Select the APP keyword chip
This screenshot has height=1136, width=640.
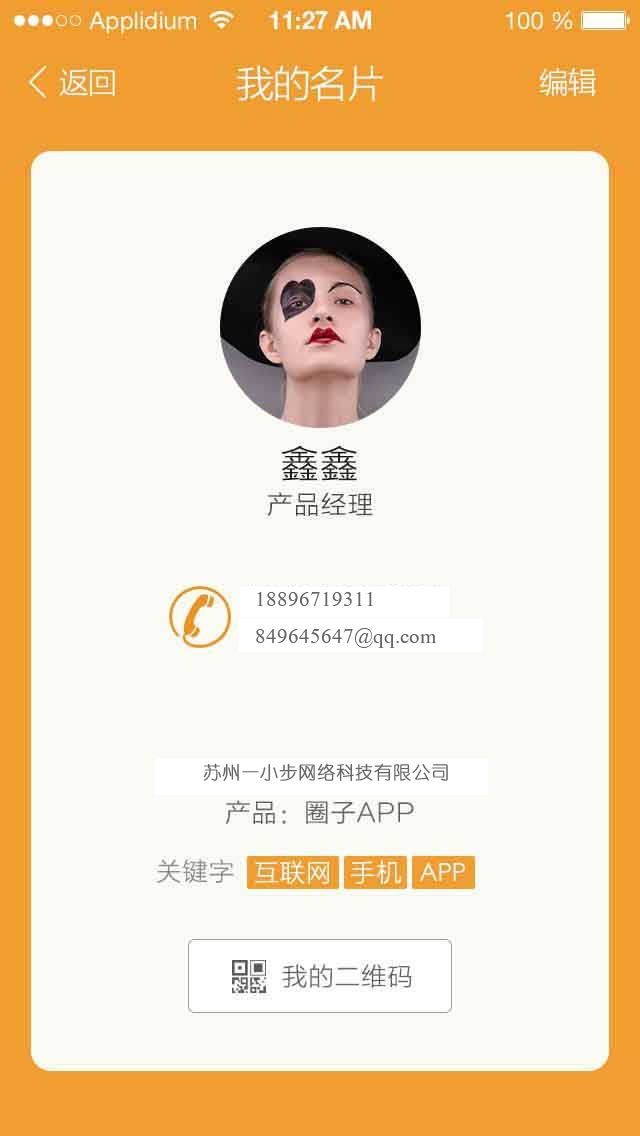[x=443, y=872]
